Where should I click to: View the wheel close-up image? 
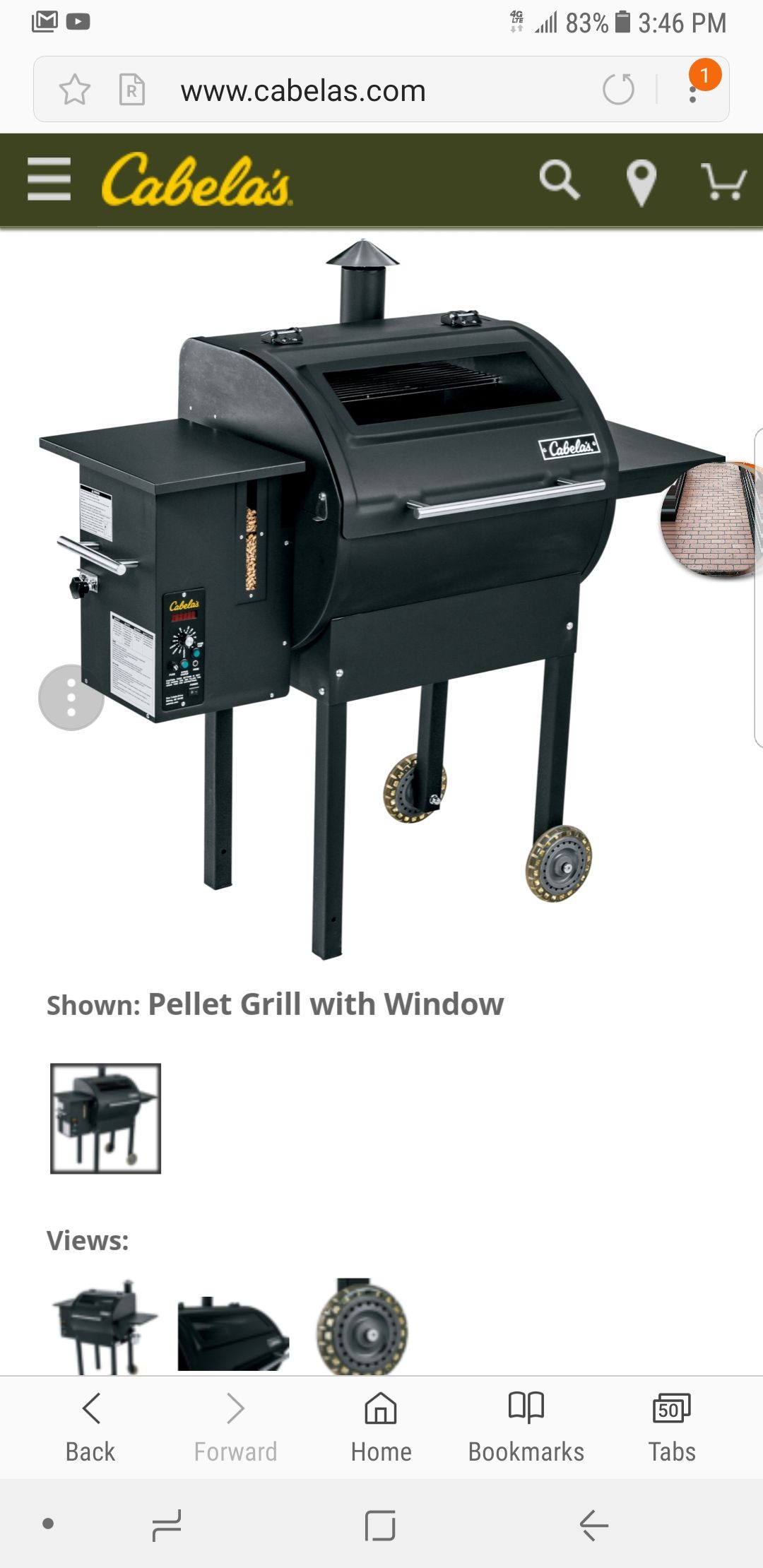tap(362, 1326)
